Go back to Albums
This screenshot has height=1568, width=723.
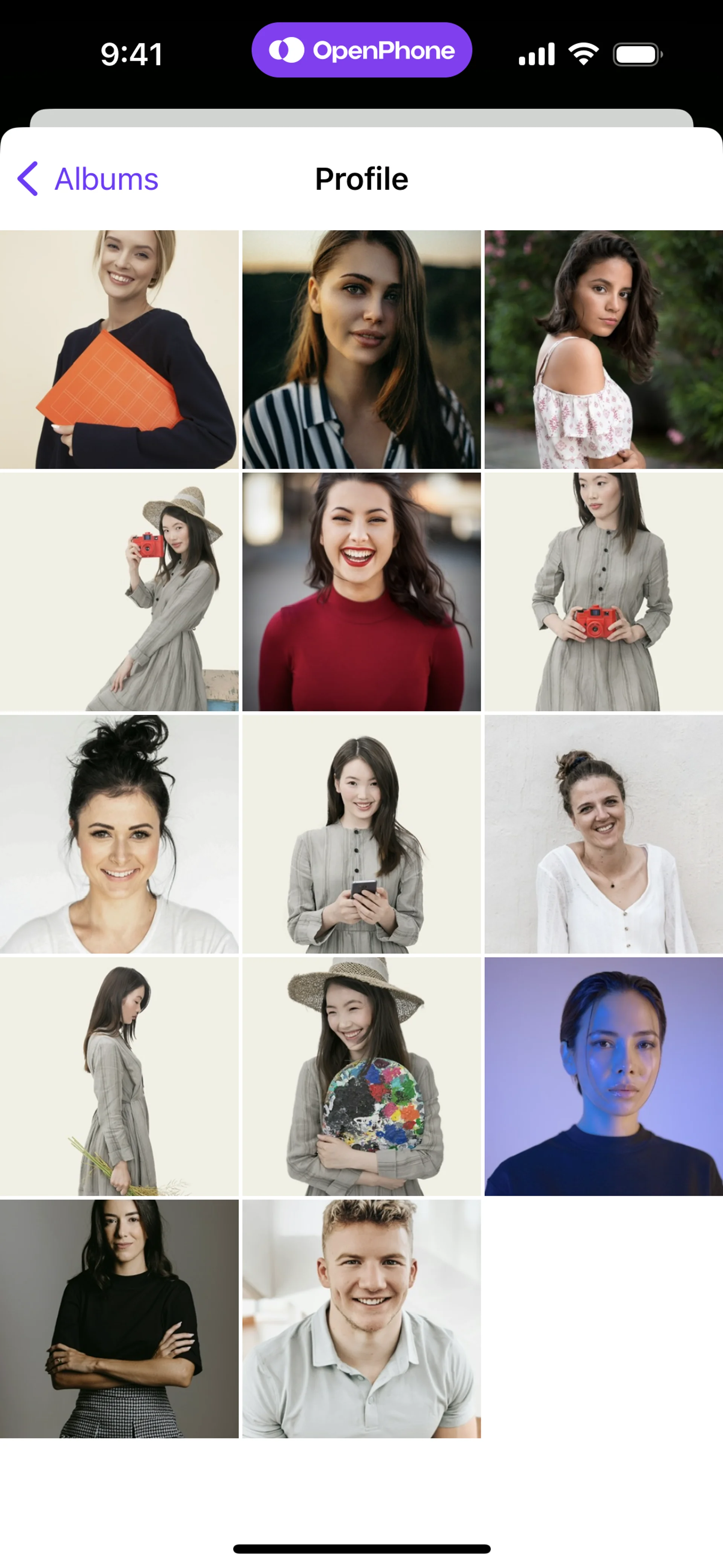(x=88, y=179)
